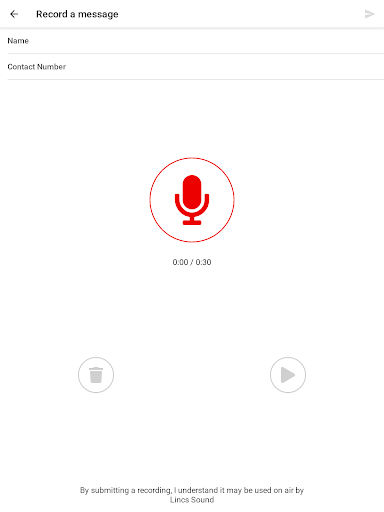This screenshot has height=512, width=384.
Task: Select the Contact Number field
Action: click(196, 67)
